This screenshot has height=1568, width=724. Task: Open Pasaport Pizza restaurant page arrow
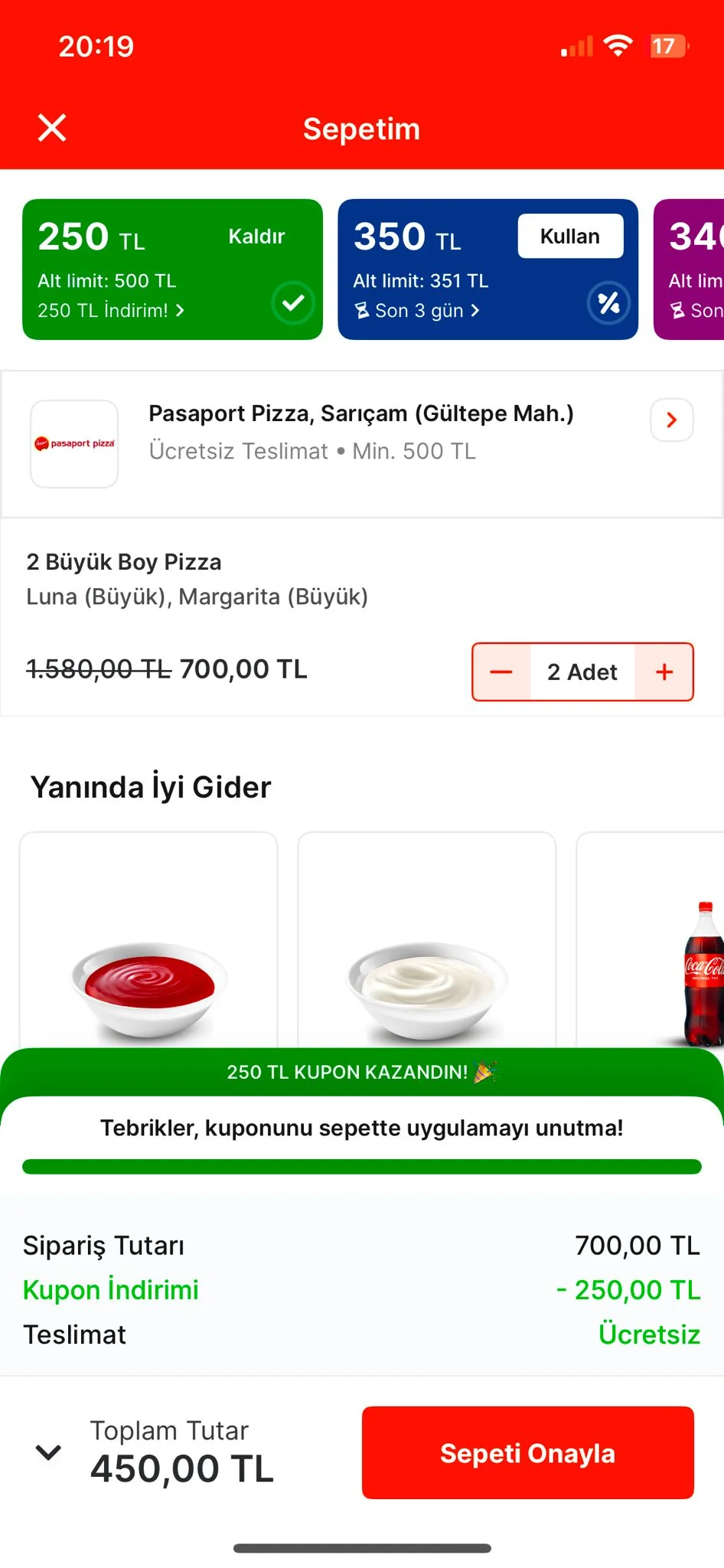(x=671, y=420)
